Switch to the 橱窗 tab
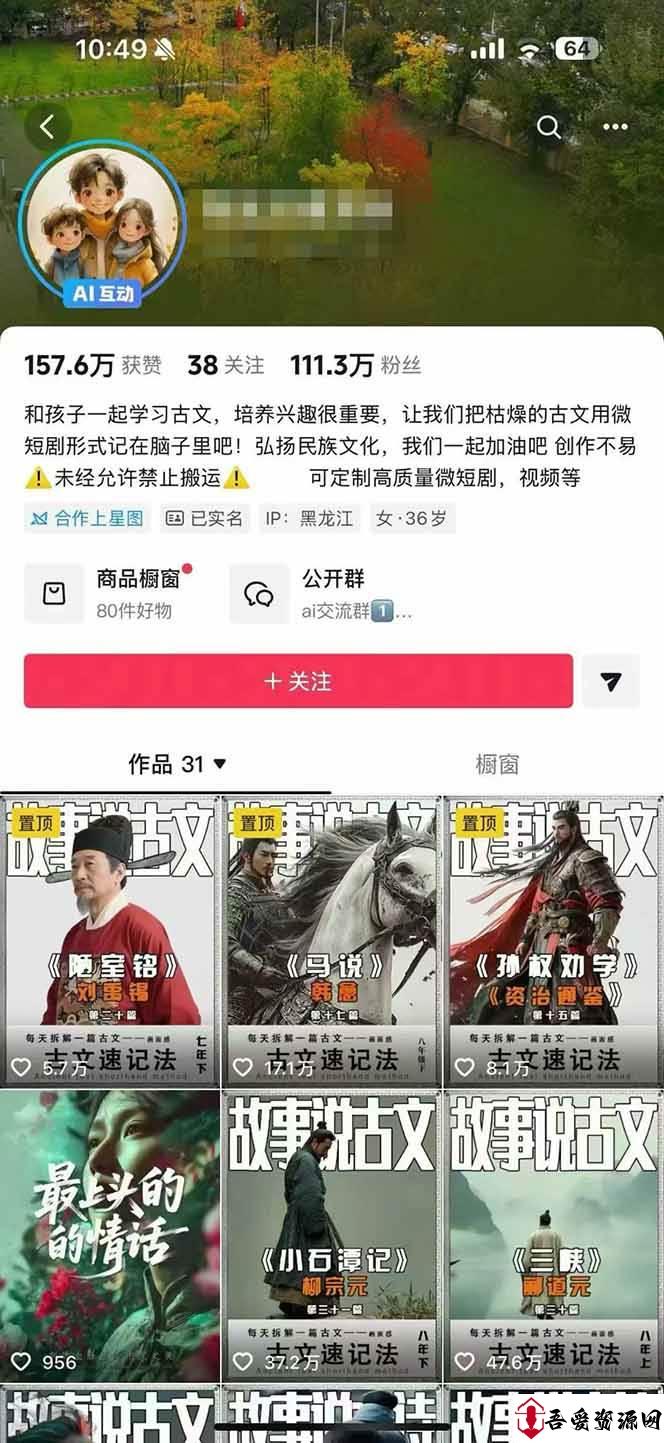 [497, 765]
